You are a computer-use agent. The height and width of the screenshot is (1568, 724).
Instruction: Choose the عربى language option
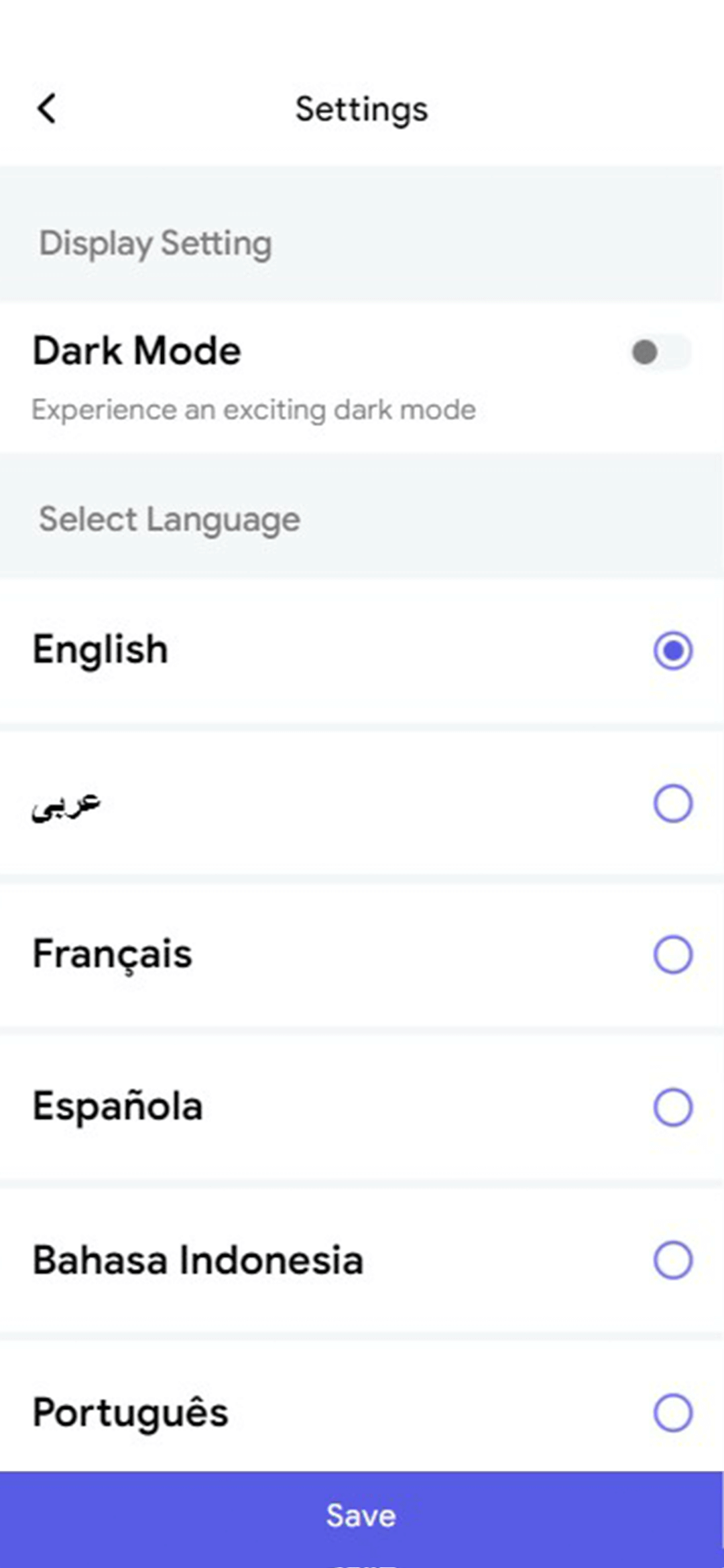pyautogui.click(x=672, y=803)
